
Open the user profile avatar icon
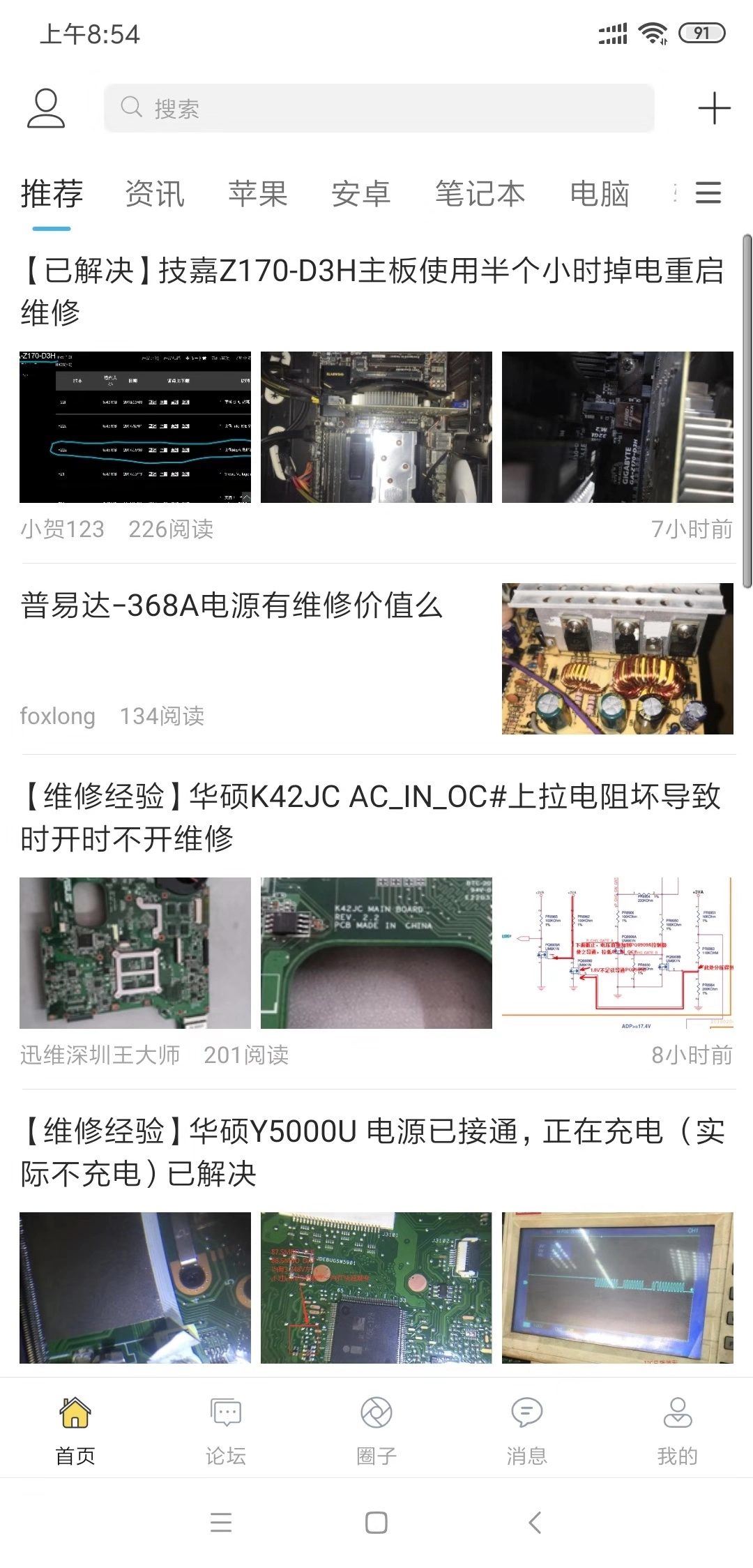point(45,108)
